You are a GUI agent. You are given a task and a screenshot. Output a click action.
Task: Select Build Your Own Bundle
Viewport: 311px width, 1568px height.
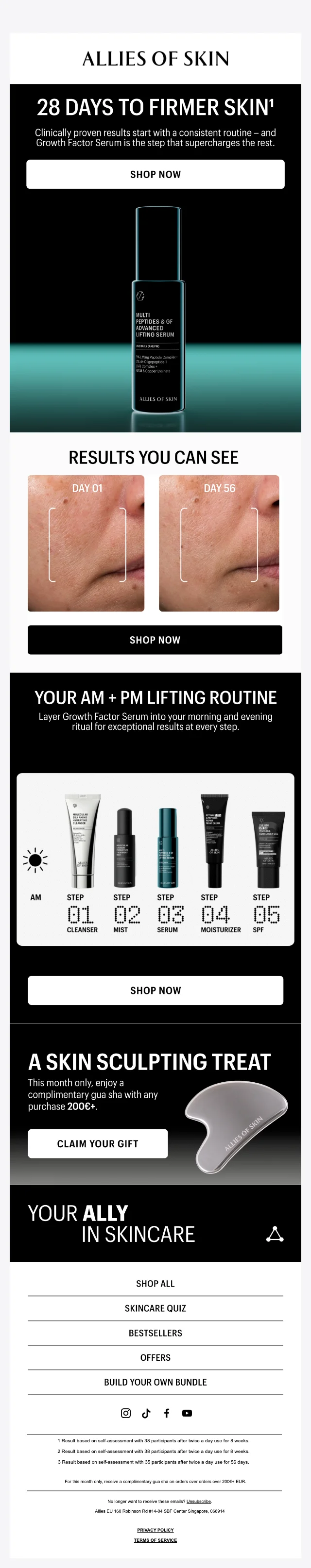(155, 1382)
